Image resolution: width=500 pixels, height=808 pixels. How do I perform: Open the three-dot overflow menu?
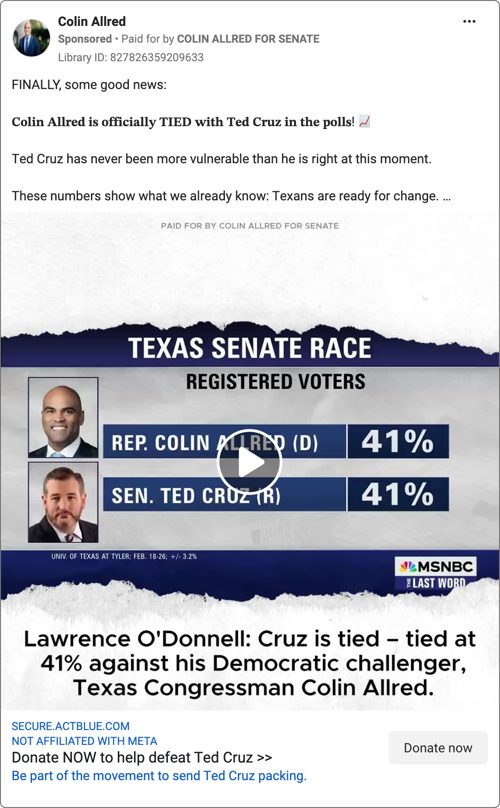click(469, 22)
